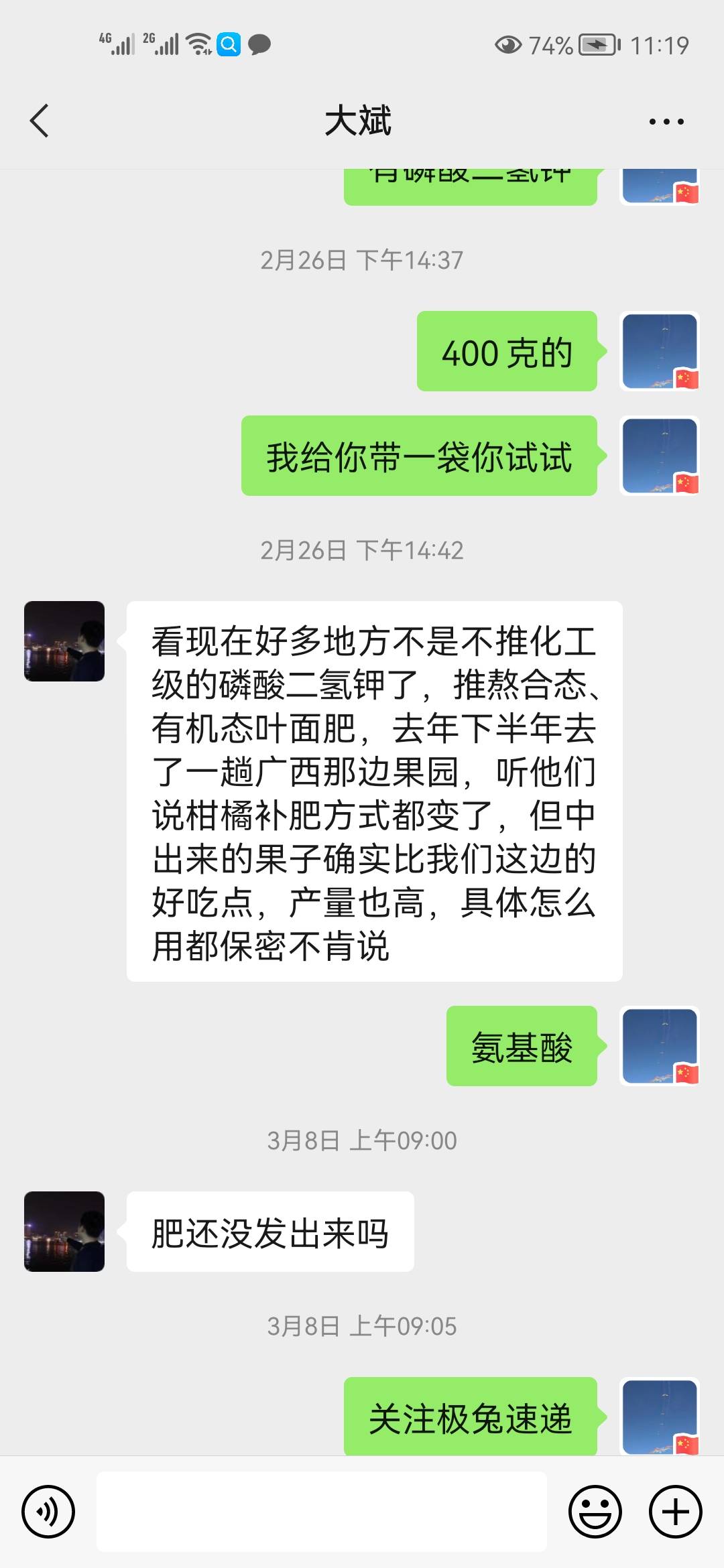Open the chat options three-dot menu
724x1568 pixels.
[x=666, y=121]
